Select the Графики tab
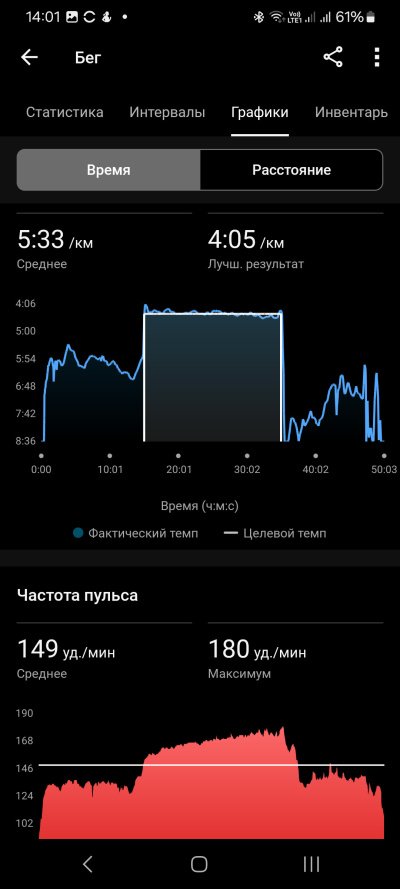The height and width of the screenshot is (889, 400). click(260, 112)
